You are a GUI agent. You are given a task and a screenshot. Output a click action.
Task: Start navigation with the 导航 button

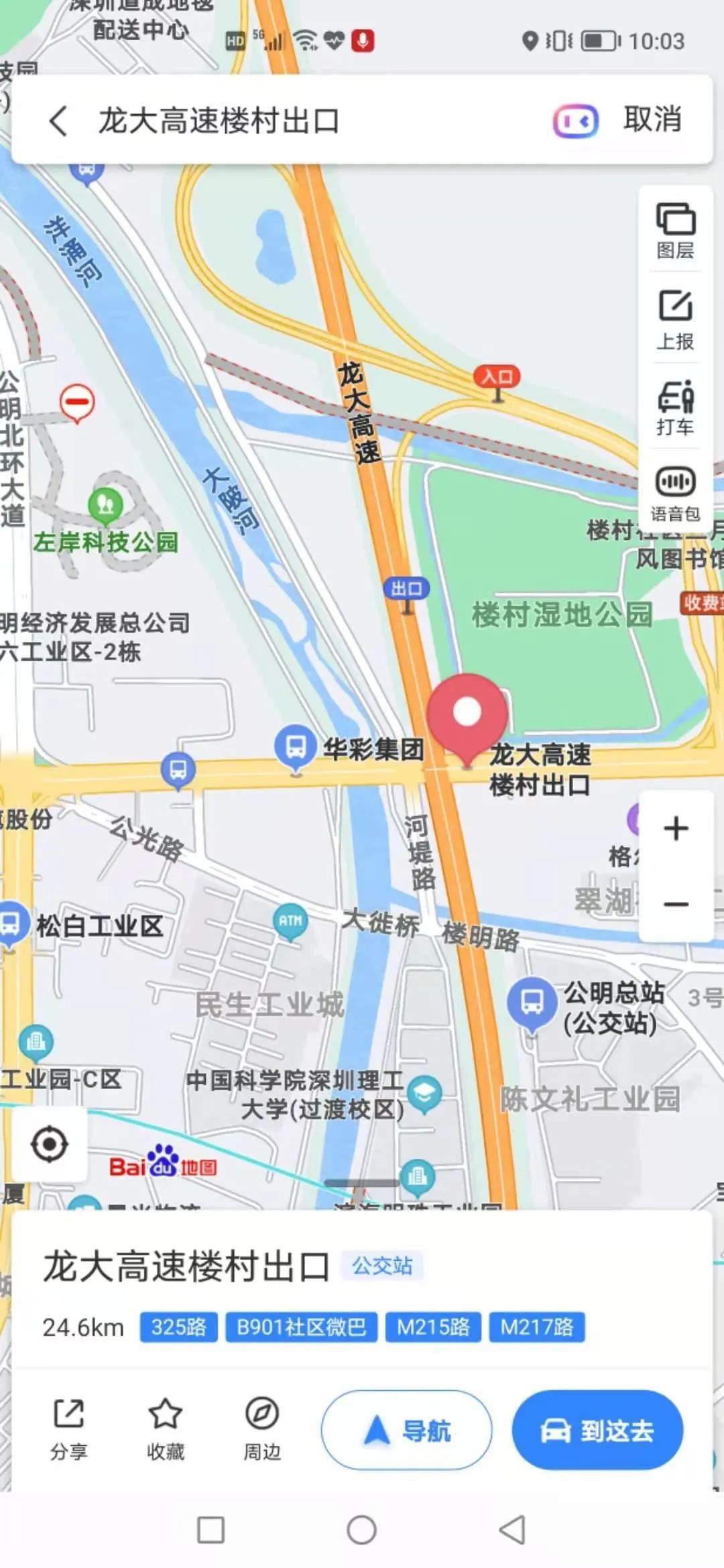[x=406, y=1430]
